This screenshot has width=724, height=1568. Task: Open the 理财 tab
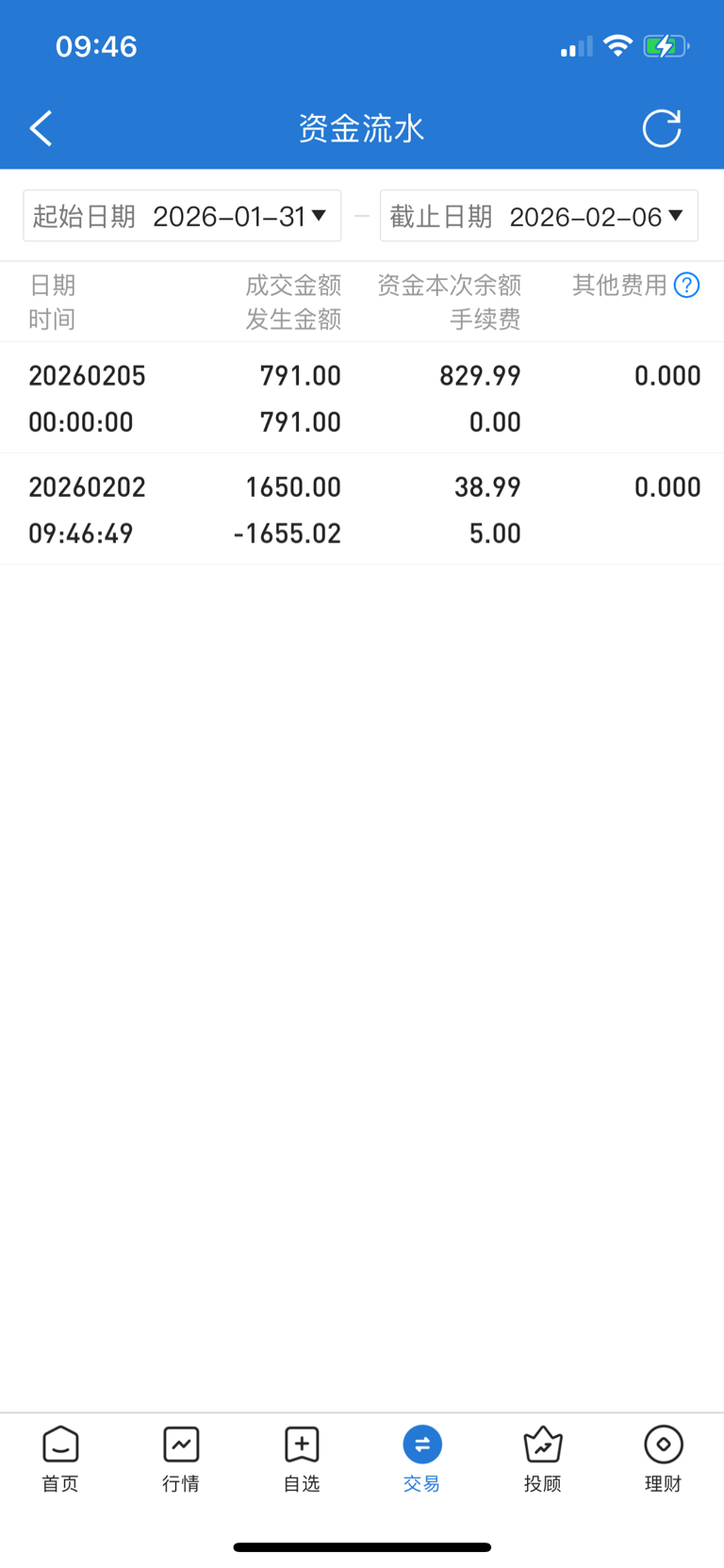pyautogui.click(x=663, y=1457)
